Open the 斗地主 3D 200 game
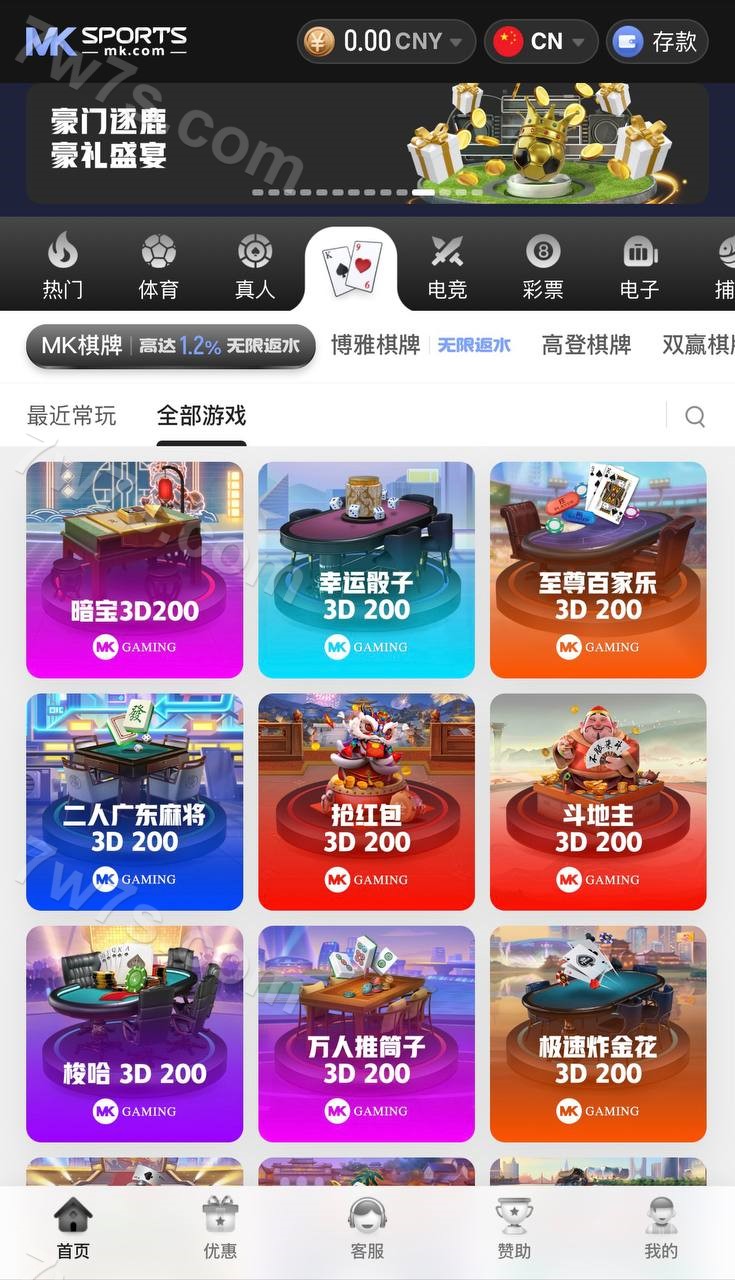This screenshot has width=735, height=1280. point(598,802)
